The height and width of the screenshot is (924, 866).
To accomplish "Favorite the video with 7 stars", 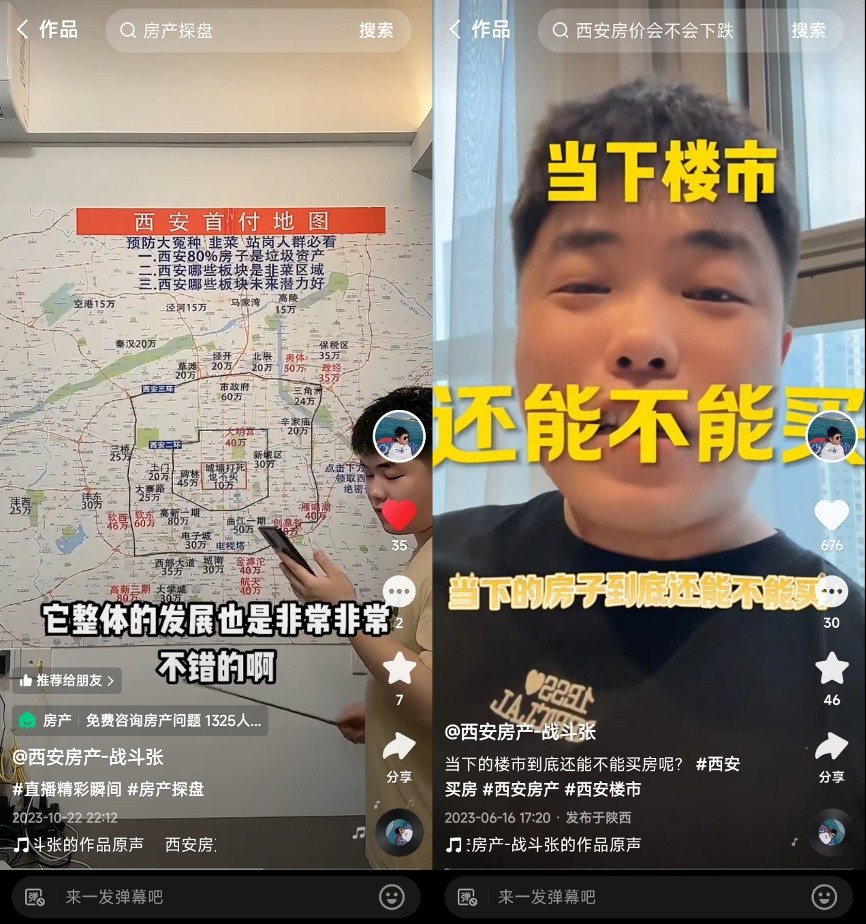I will click(399, 668).
